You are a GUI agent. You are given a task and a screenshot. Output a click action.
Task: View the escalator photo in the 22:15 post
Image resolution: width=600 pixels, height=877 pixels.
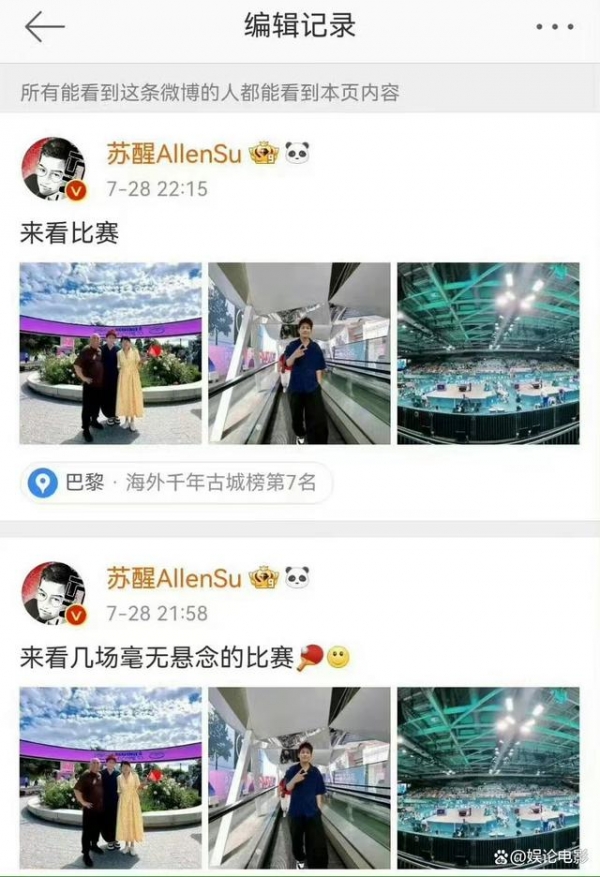pos(299,353)
